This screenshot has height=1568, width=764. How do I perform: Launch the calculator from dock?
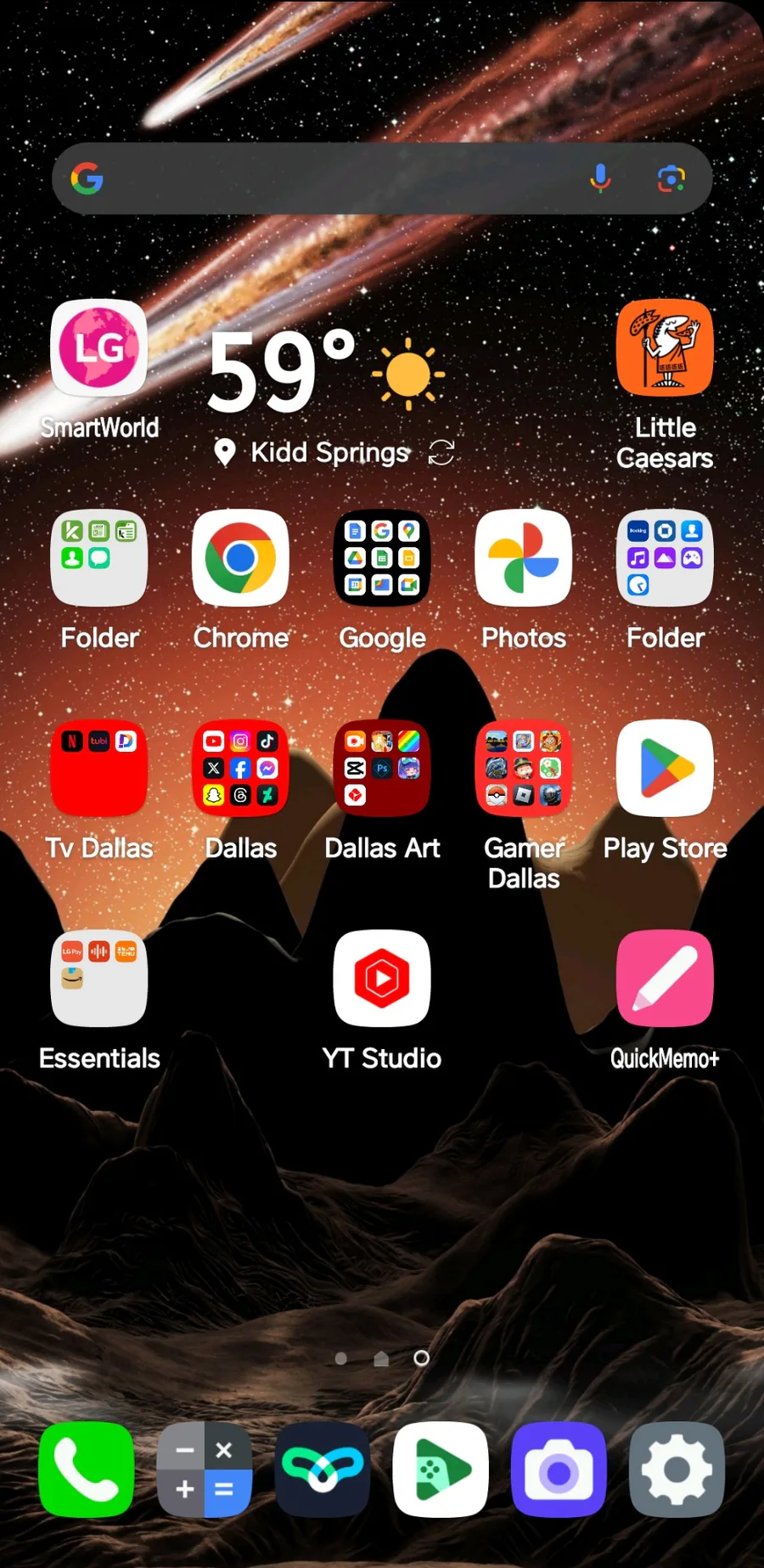[205, 1469]
